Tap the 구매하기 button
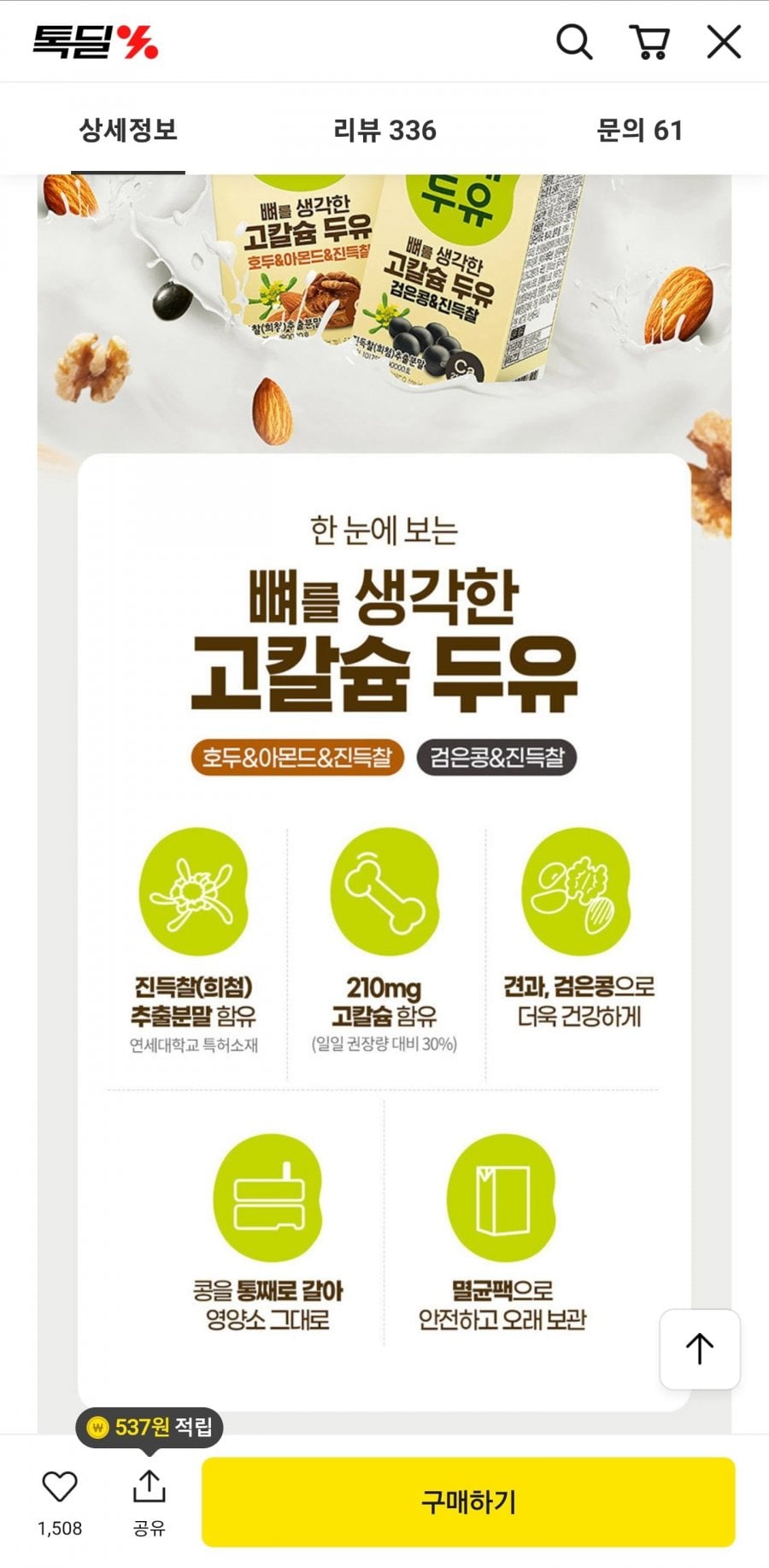The height and width of the screenshot is (1568, 769). [x=468, y=1501]
